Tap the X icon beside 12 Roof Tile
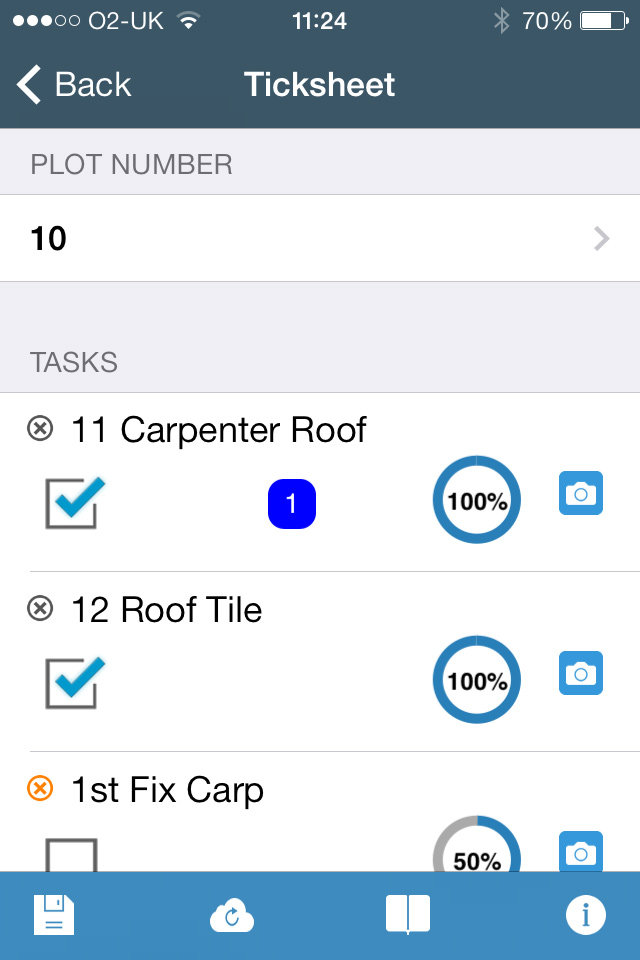Screen dimensions: 640x960 click(x=39, y=609)
